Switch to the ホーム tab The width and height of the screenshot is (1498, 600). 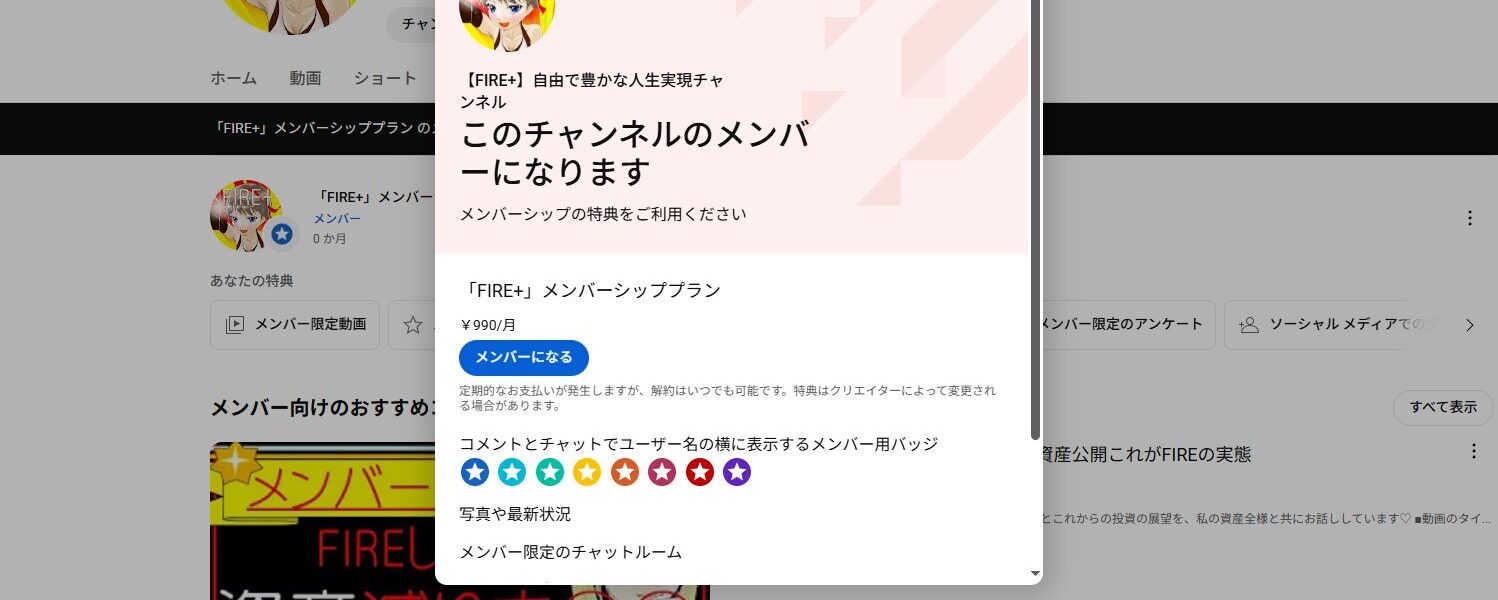click(x=233, y=78)
